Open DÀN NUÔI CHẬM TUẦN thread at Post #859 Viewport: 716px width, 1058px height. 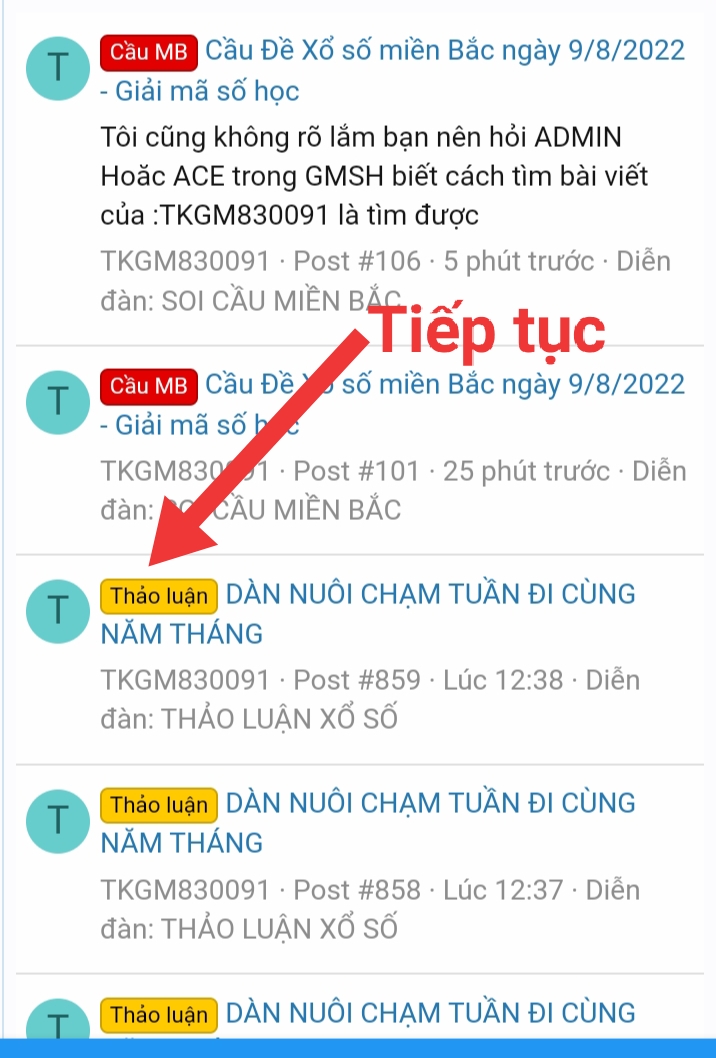click(x=430, y=595)
